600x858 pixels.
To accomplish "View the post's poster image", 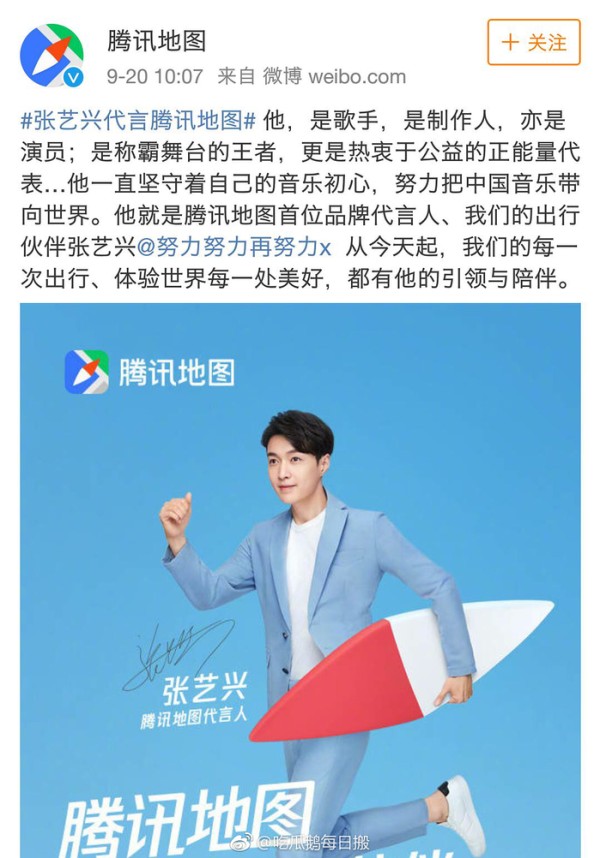I will tap(300, 580).
